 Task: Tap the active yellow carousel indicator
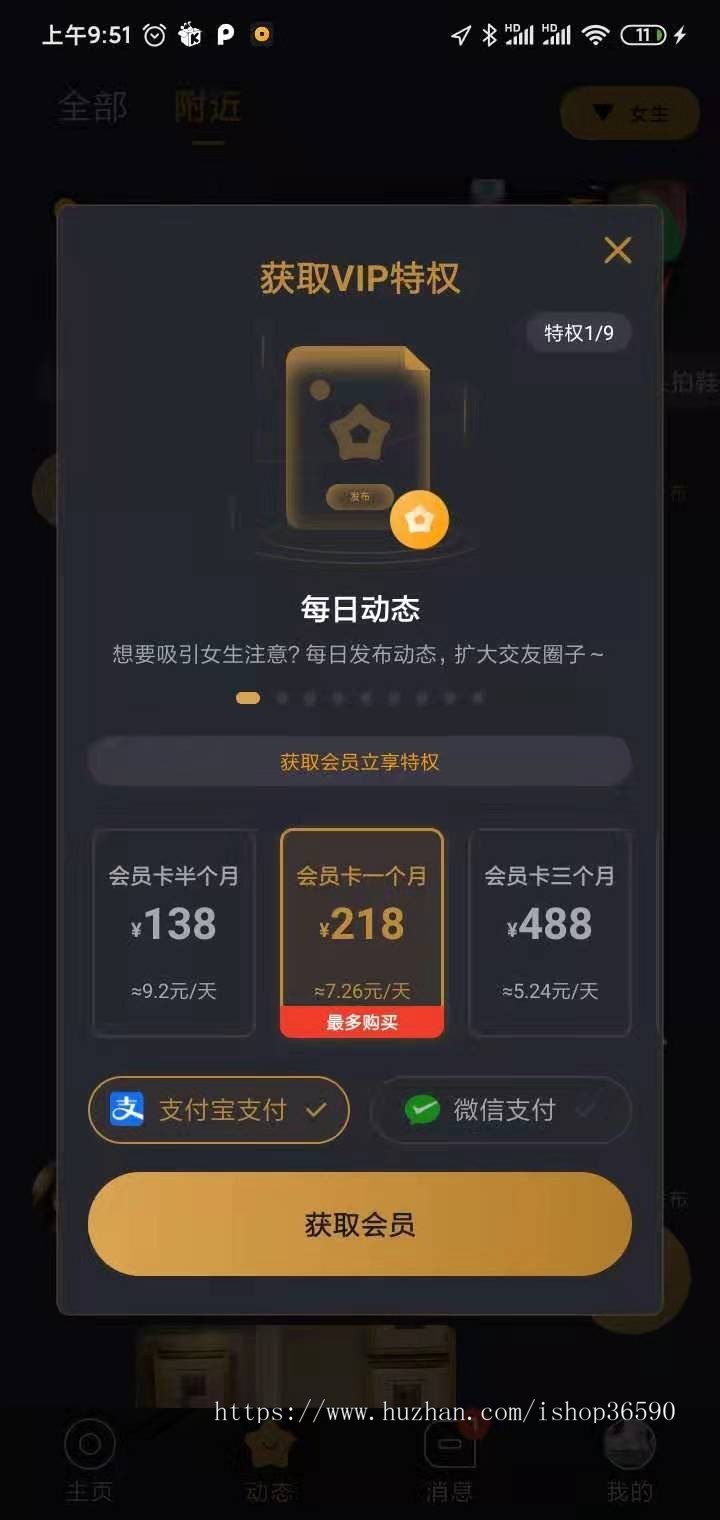coord(247,697)
